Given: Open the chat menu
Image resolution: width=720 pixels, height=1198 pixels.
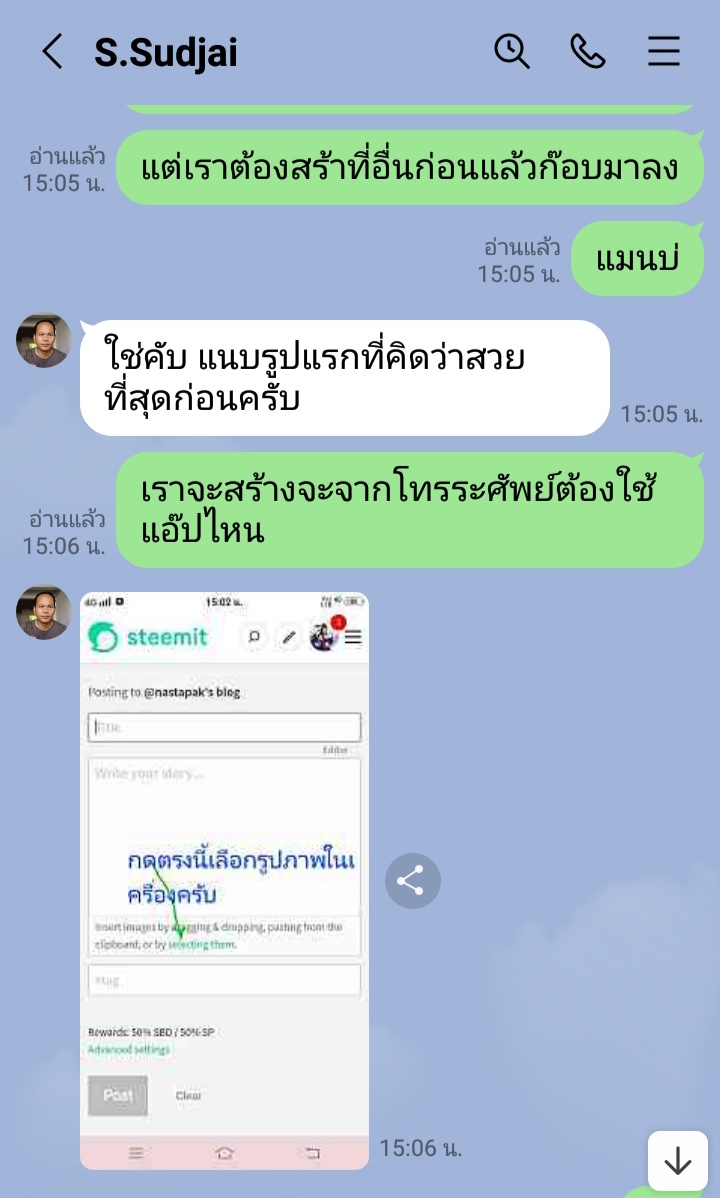Looking at the screenshot, I should [664, 51].
